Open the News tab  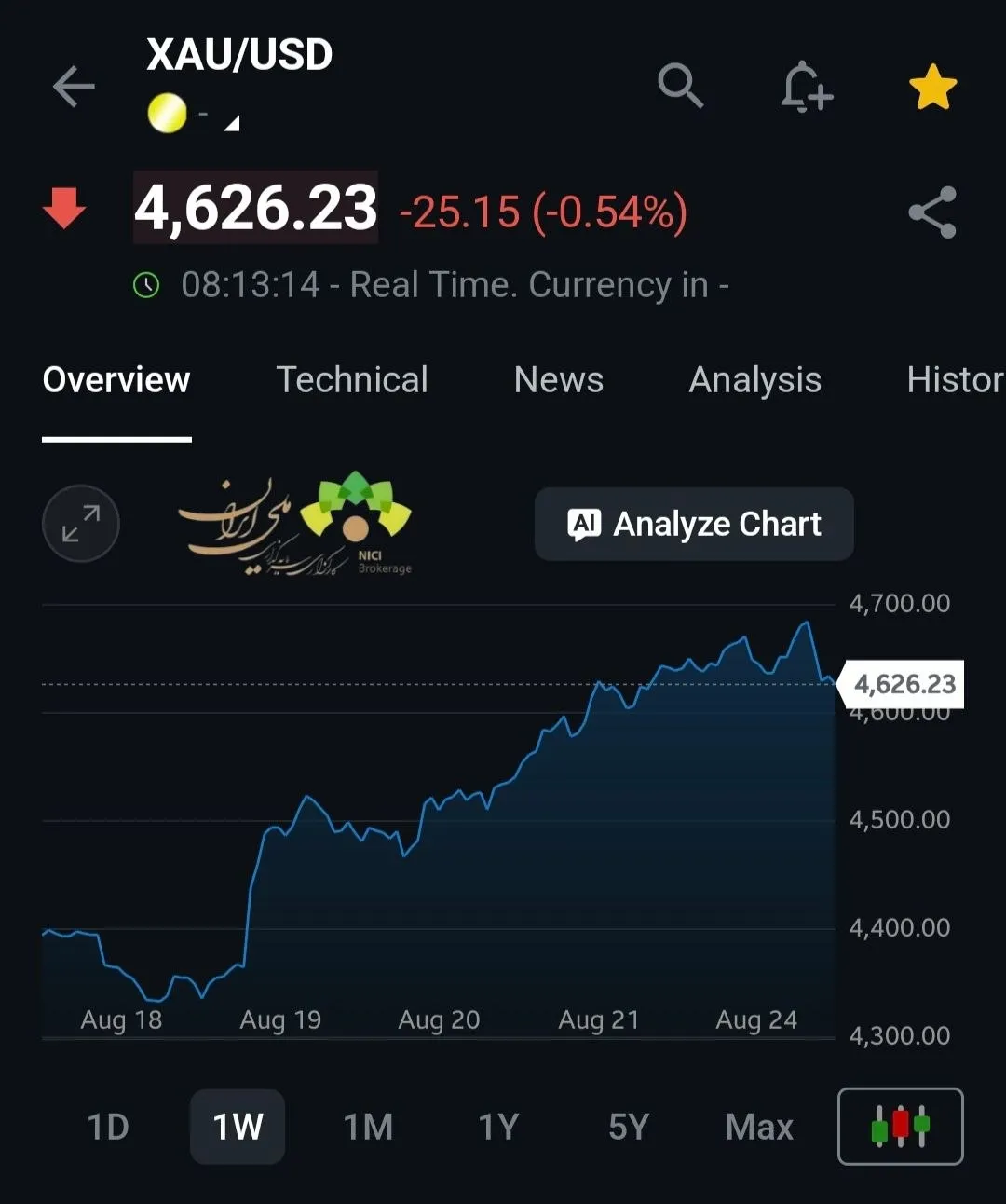pos(559,379)
